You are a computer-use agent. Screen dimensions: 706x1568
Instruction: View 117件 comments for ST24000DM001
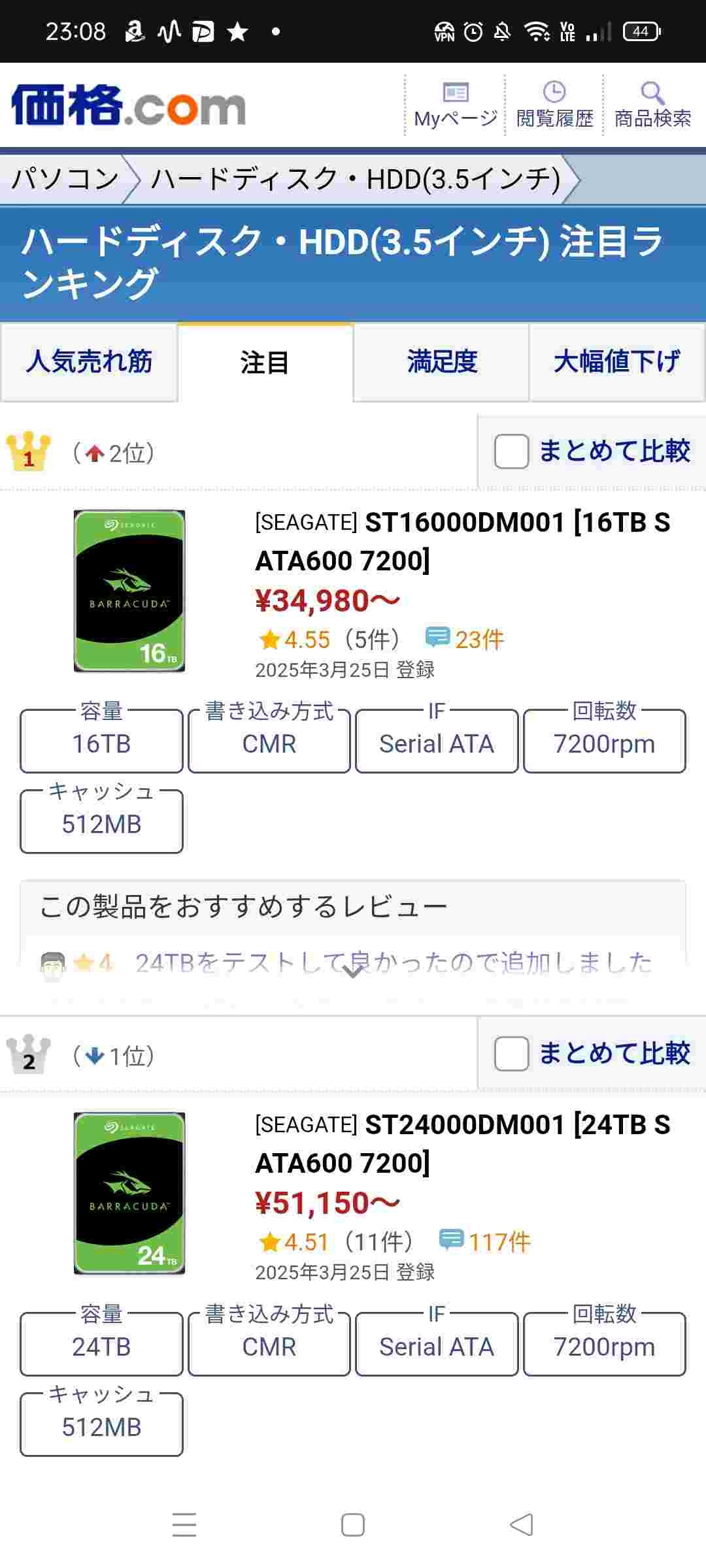486,1241
